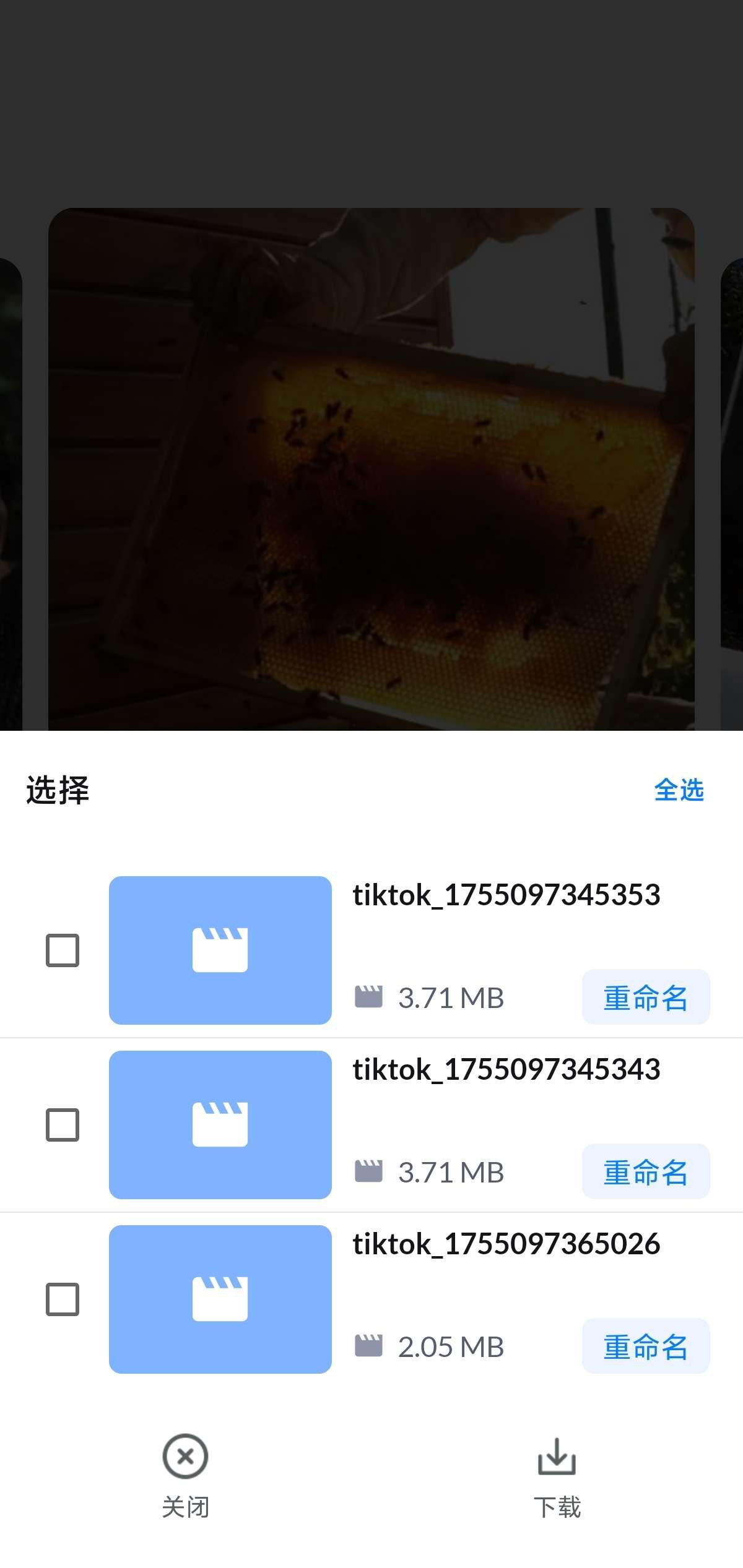Screen dimensions: 743x1568
Task: Check the box for tiktok_1755097365026
Action: [x=63, y=1299]
